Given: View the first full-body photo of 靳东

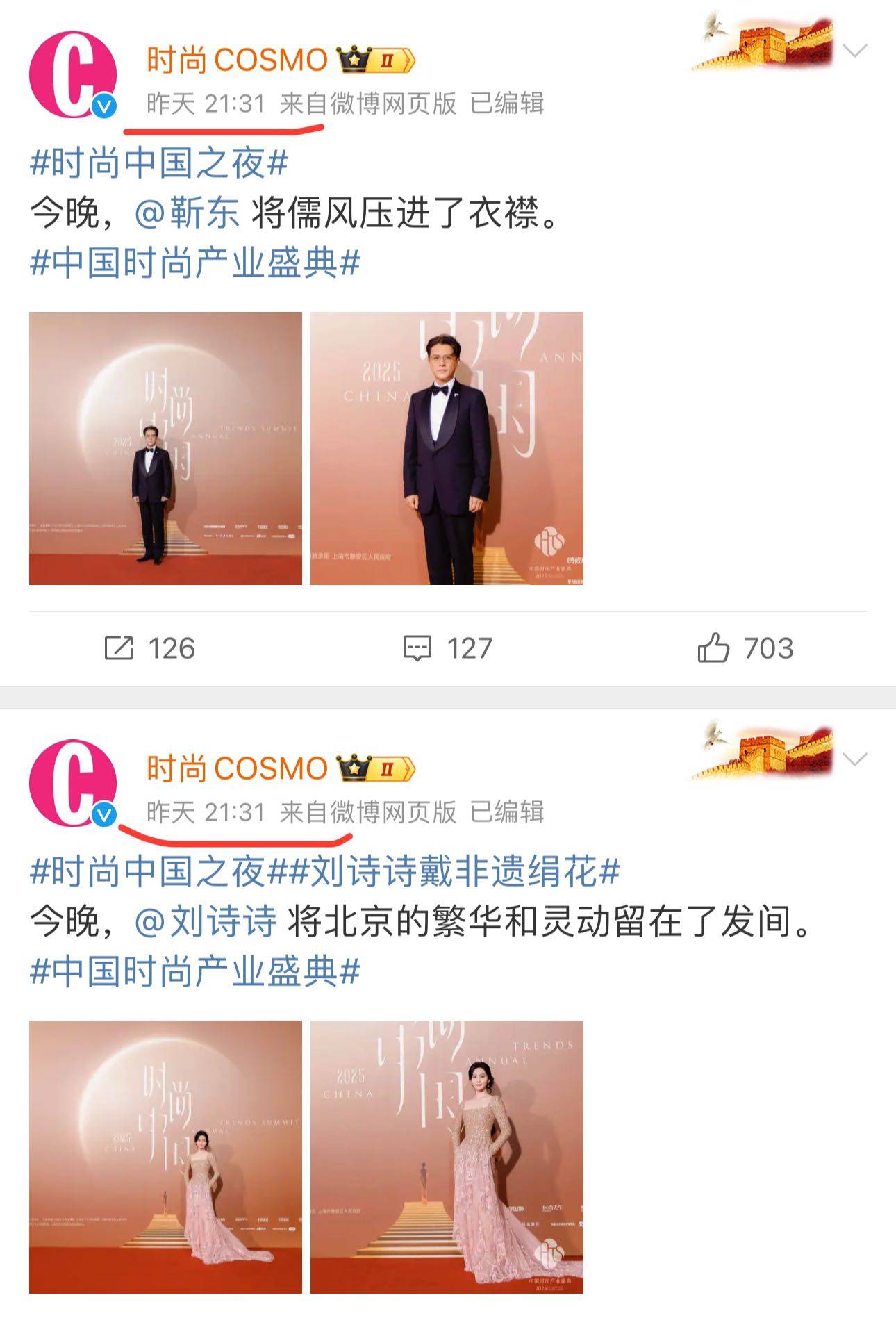Looking at the screenshot, I should click(x=165, y=448).
